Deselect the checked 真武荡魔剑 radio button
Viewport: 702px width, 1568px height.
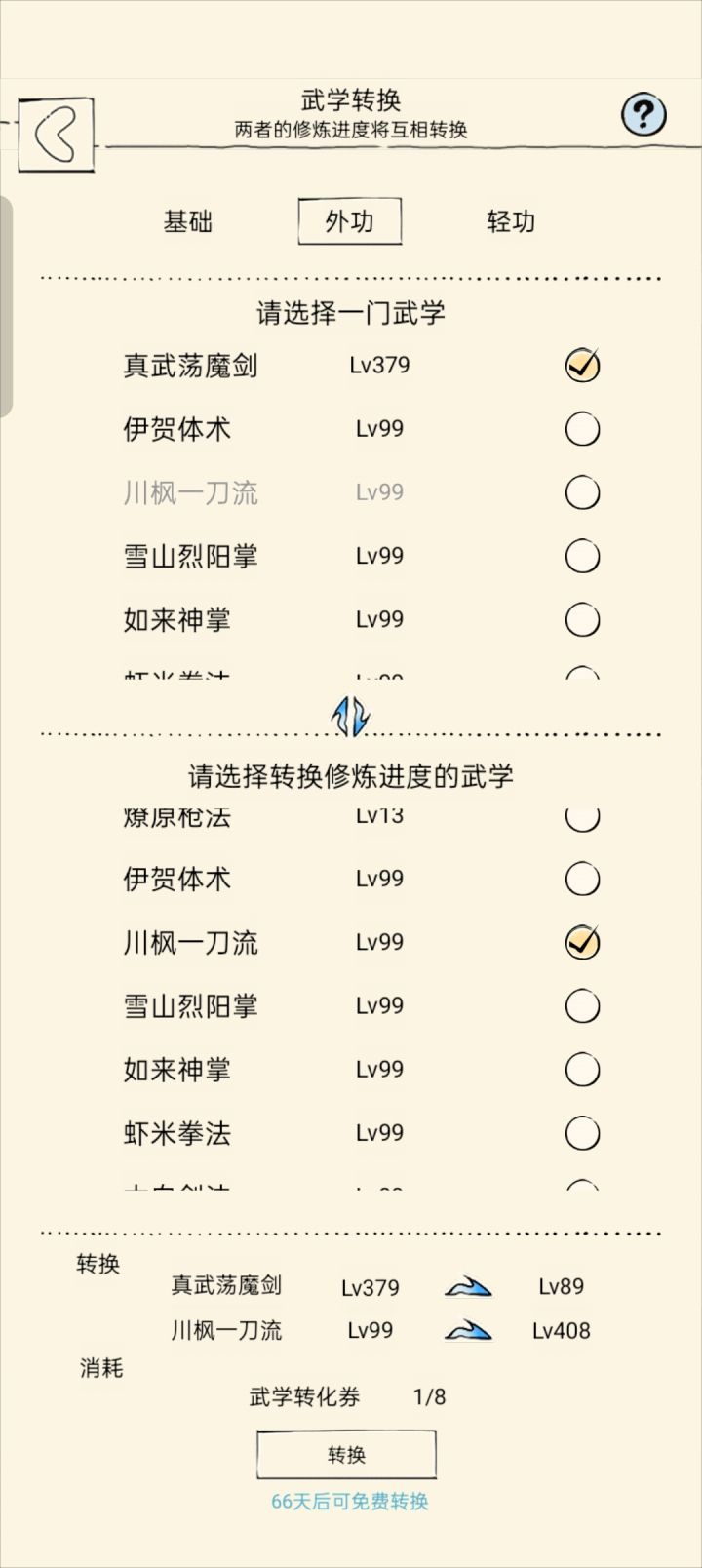(582, 365)
